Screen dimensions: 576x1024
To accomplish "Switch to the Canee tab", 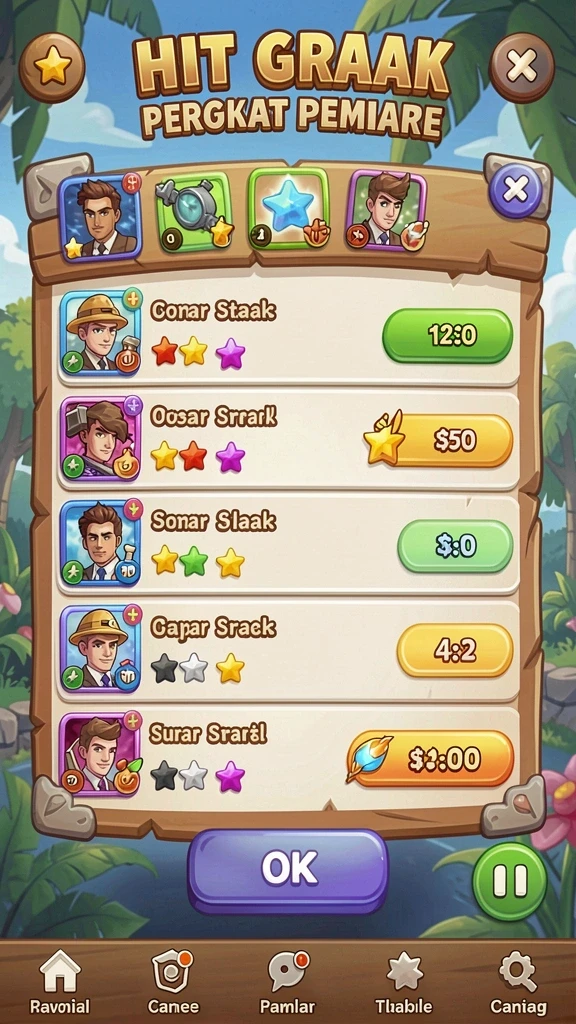I will pyautogui.click(x=173, y=982).
